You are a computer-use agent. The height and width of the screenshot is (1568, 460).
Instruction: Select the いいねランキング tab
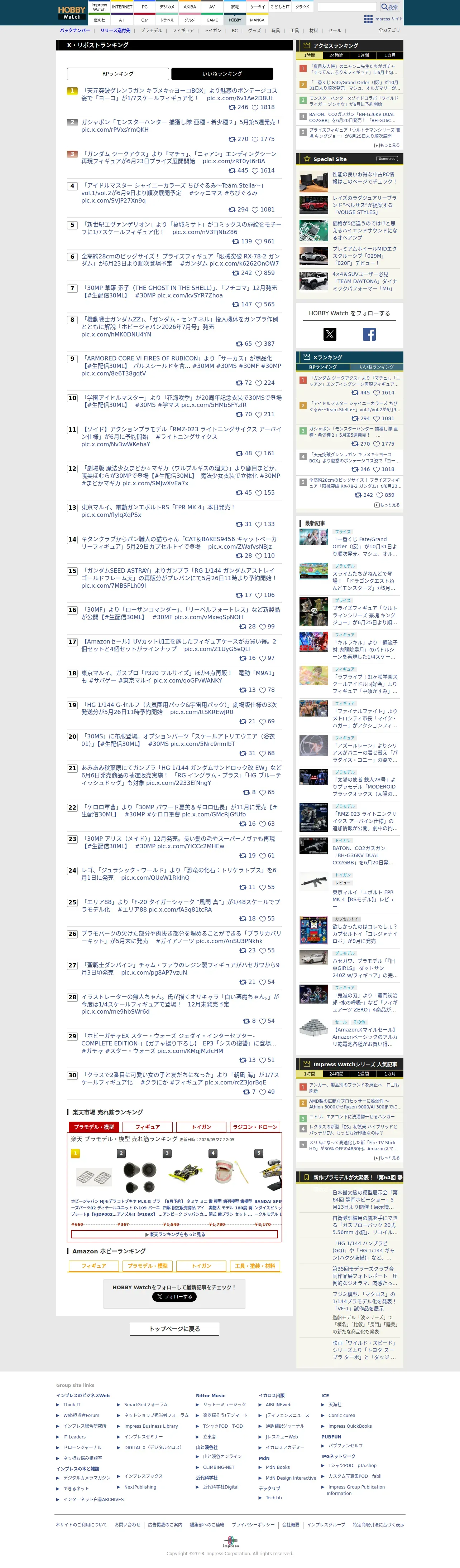222,74
